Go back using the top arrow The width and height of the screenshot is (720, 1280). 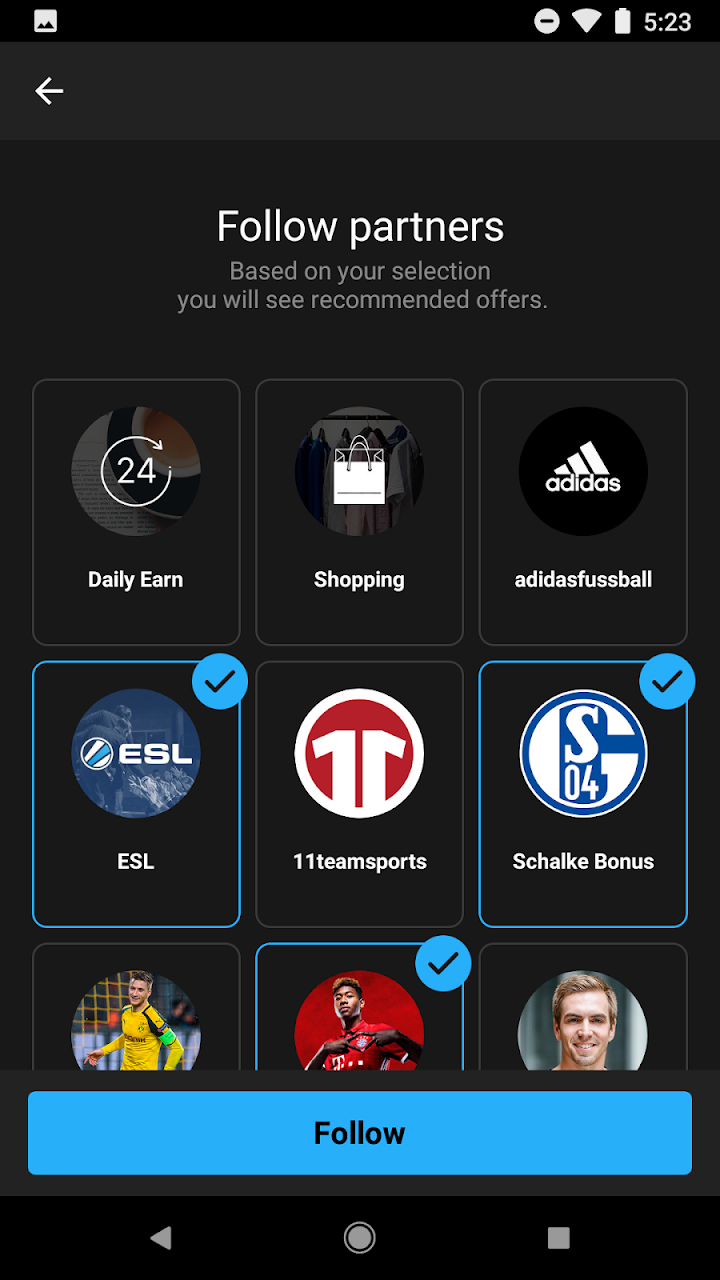tap(49, 91)
